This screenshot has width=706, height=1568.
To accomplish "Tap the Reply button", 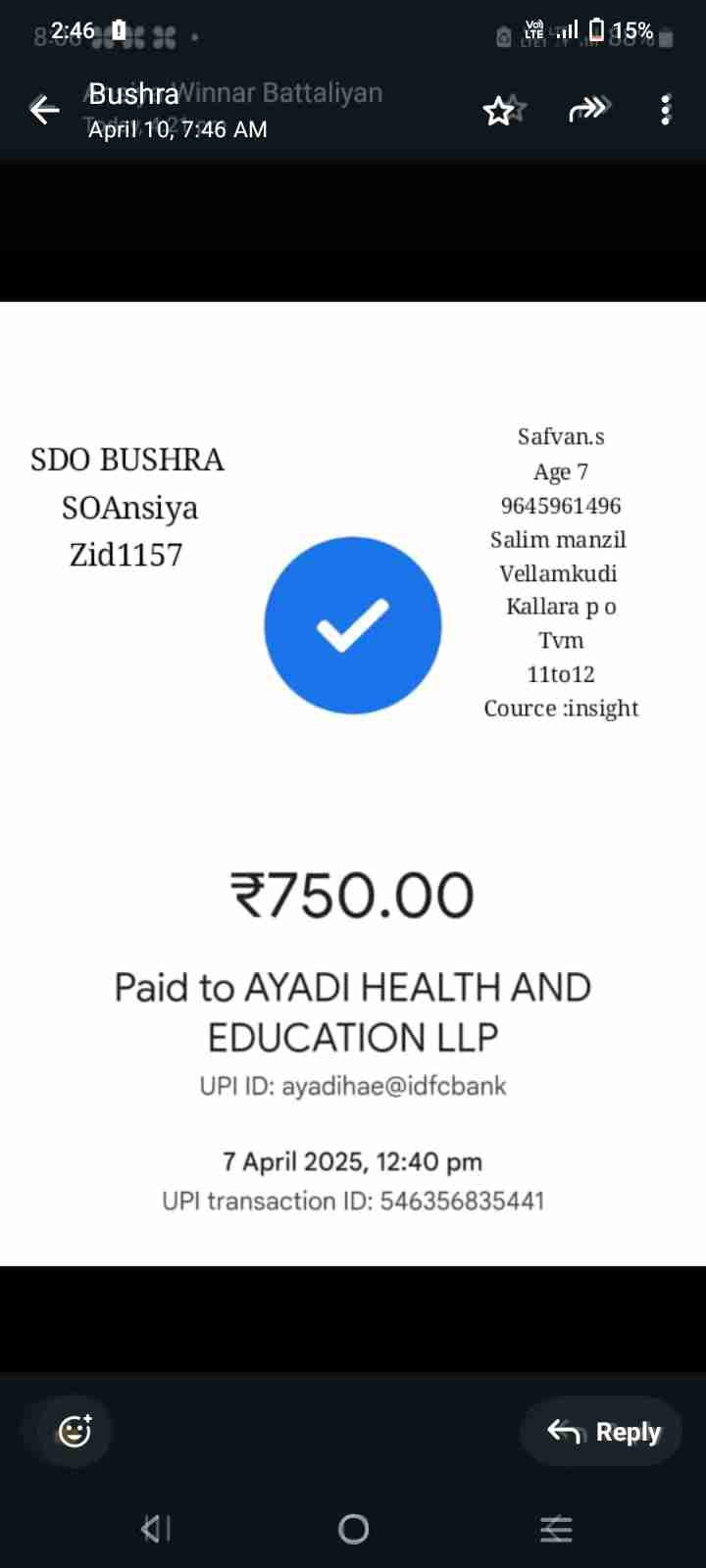I will [604, 1432].
